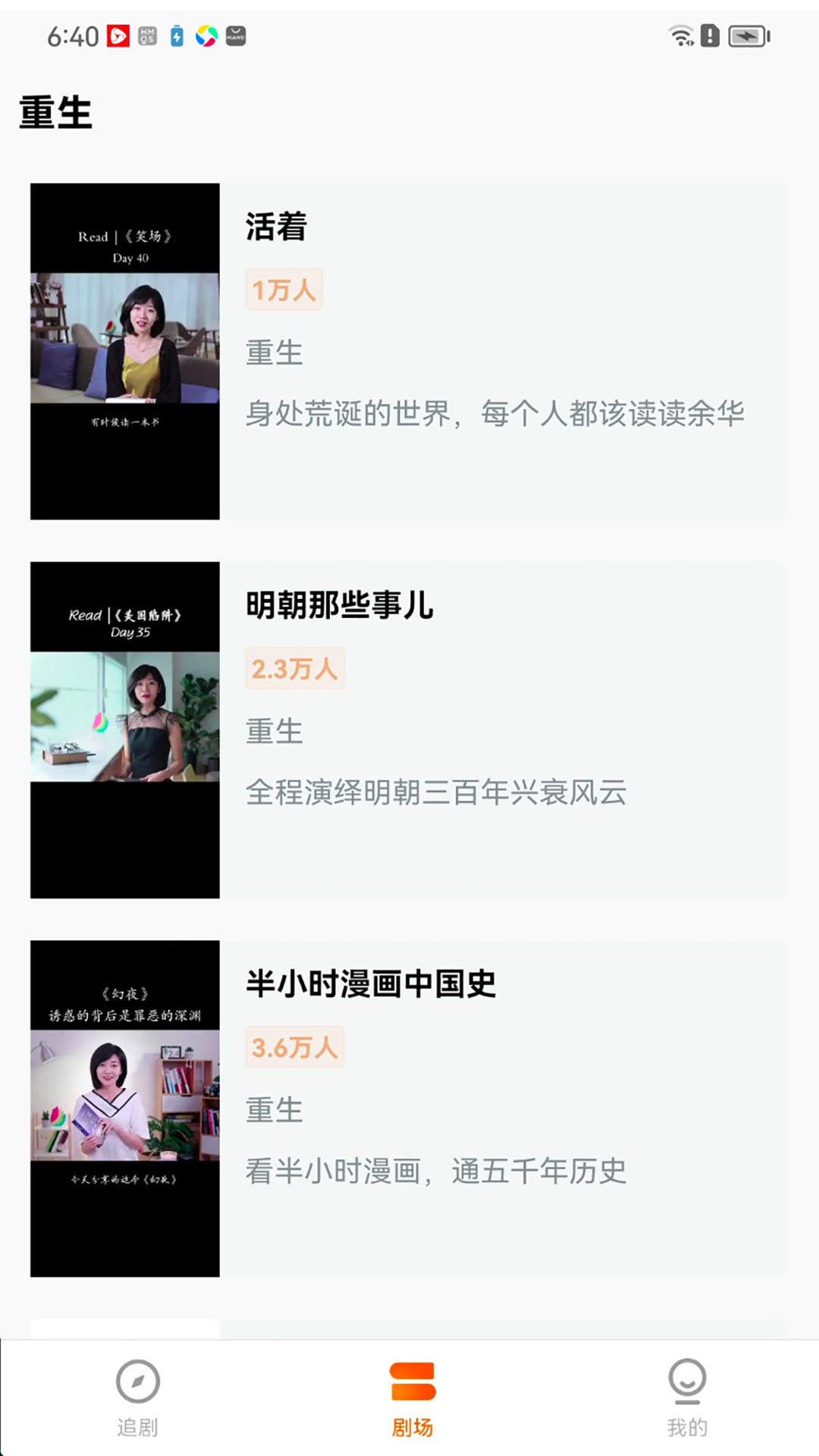Tap the red video player icon in status bar

[118, 36]
